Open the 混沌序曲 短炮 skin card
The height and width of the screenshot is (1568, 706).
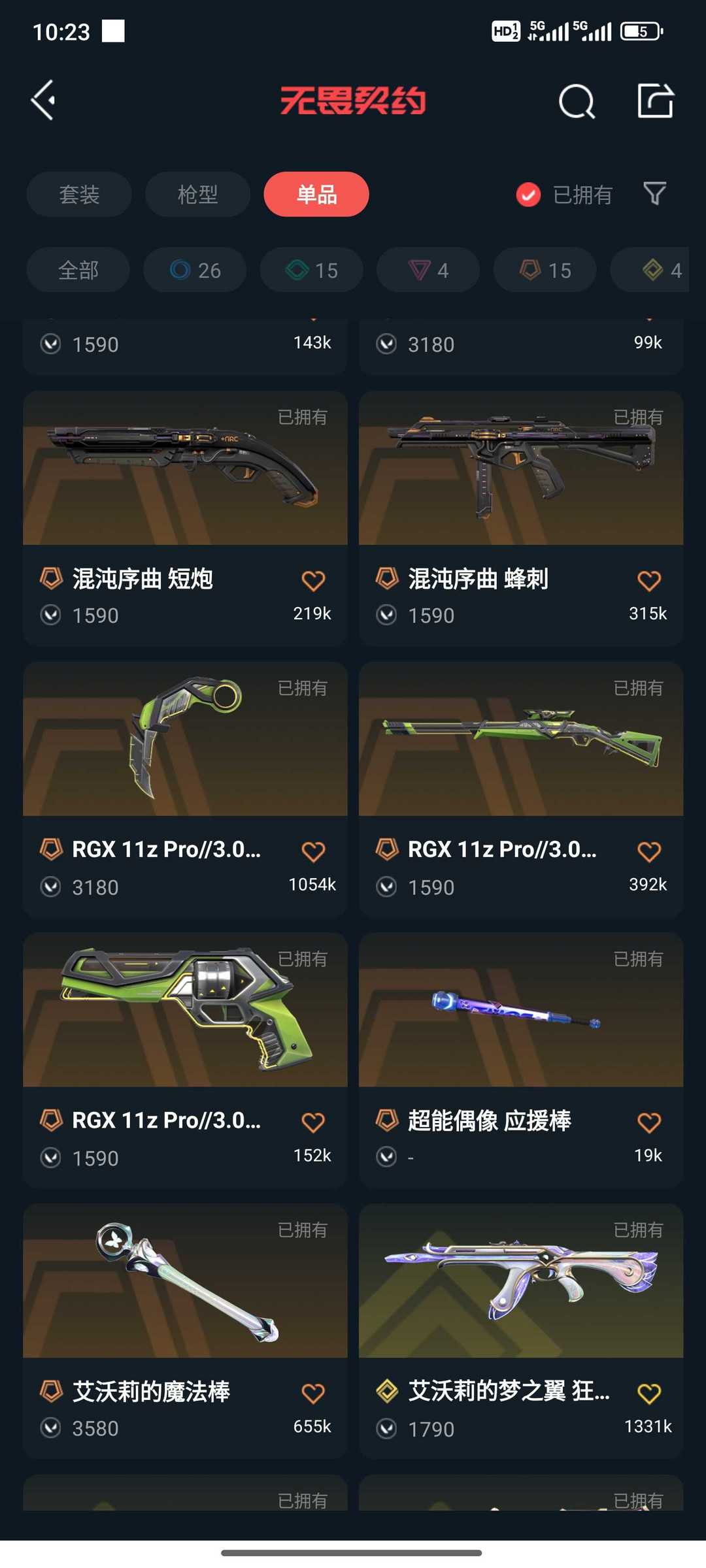185,519
